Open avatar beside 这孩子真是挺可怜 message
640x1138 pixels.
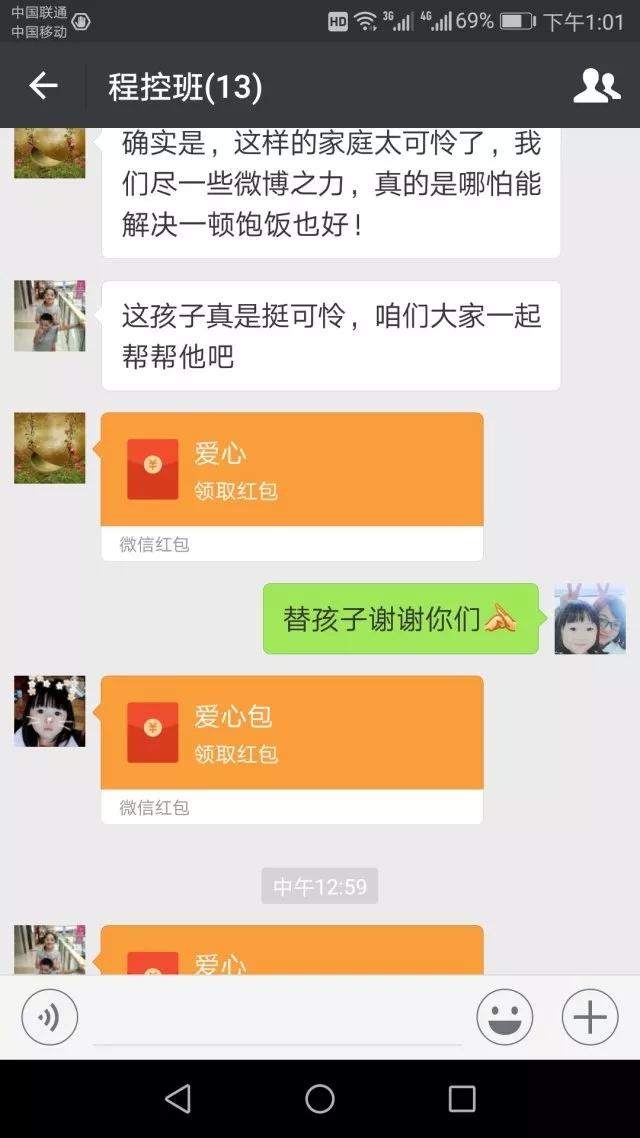click(49, 316)
